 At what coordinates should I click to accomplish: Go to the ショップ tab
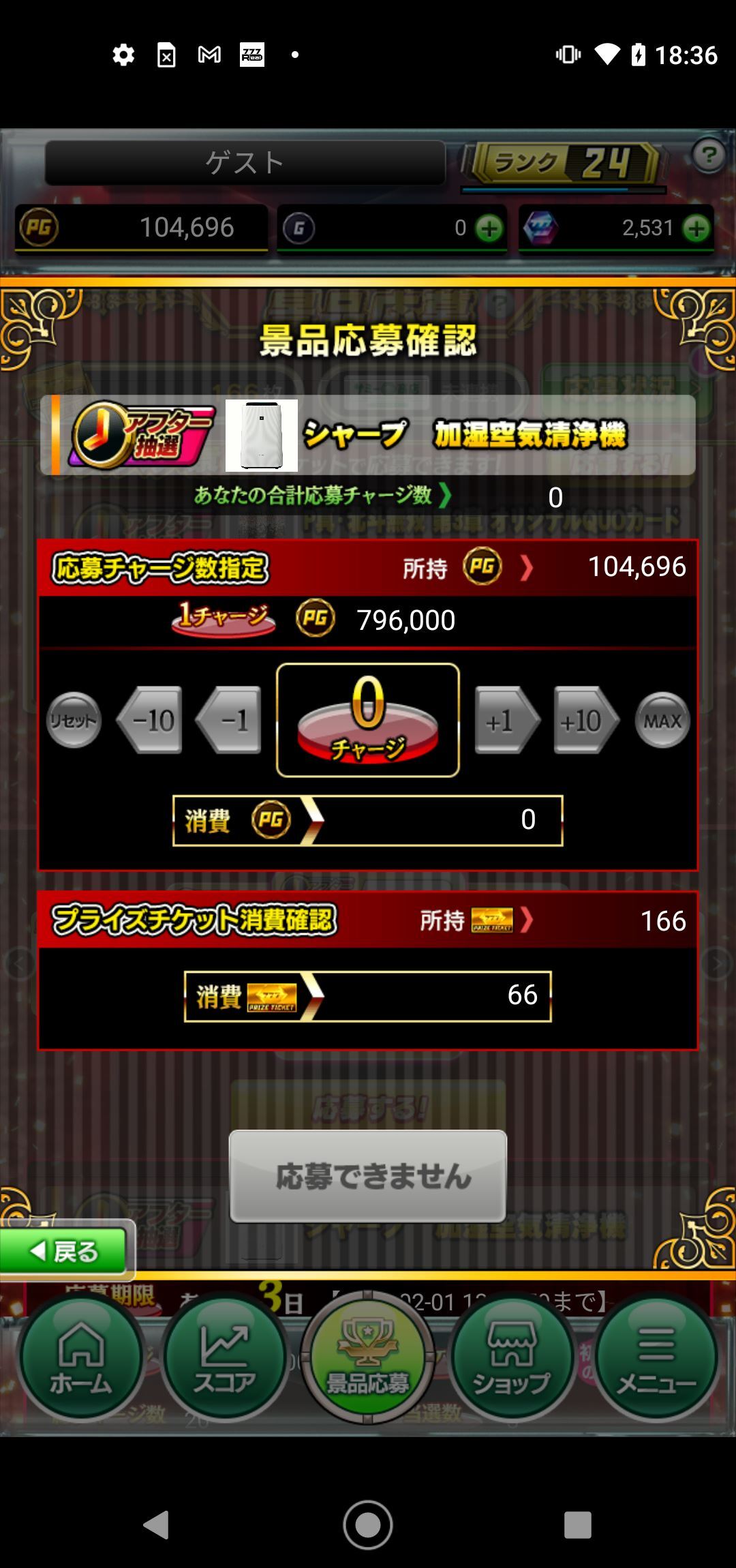[x=512, y=1358]
